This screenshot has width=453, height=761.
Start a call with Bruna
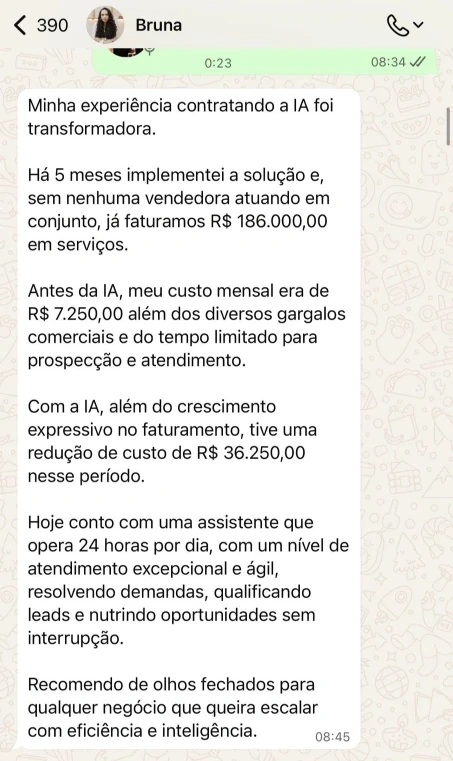point(405,25)
